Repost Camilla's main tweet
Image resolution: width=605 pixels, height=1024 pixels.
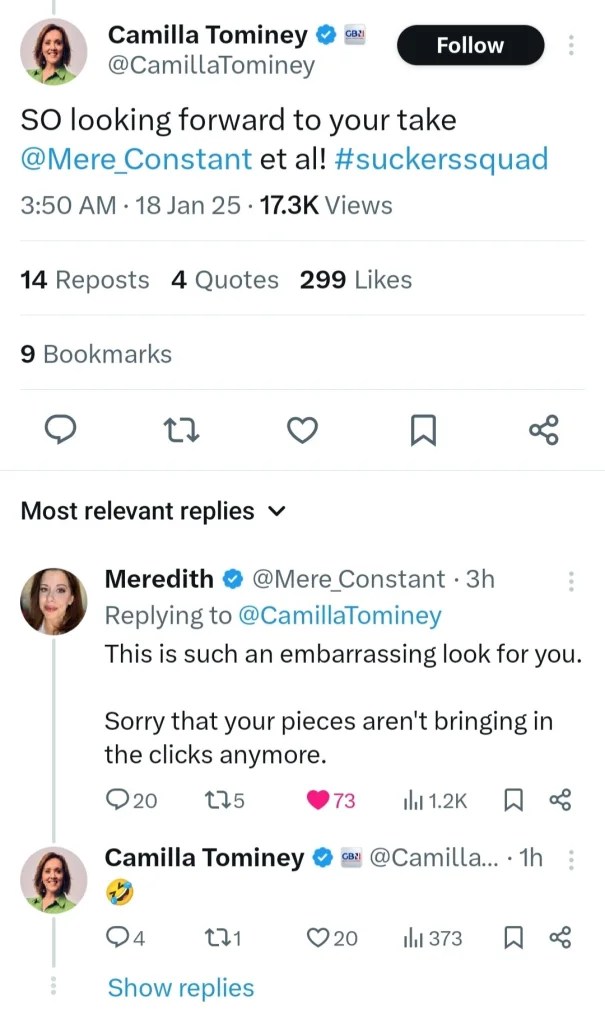(x=182, y=430)
